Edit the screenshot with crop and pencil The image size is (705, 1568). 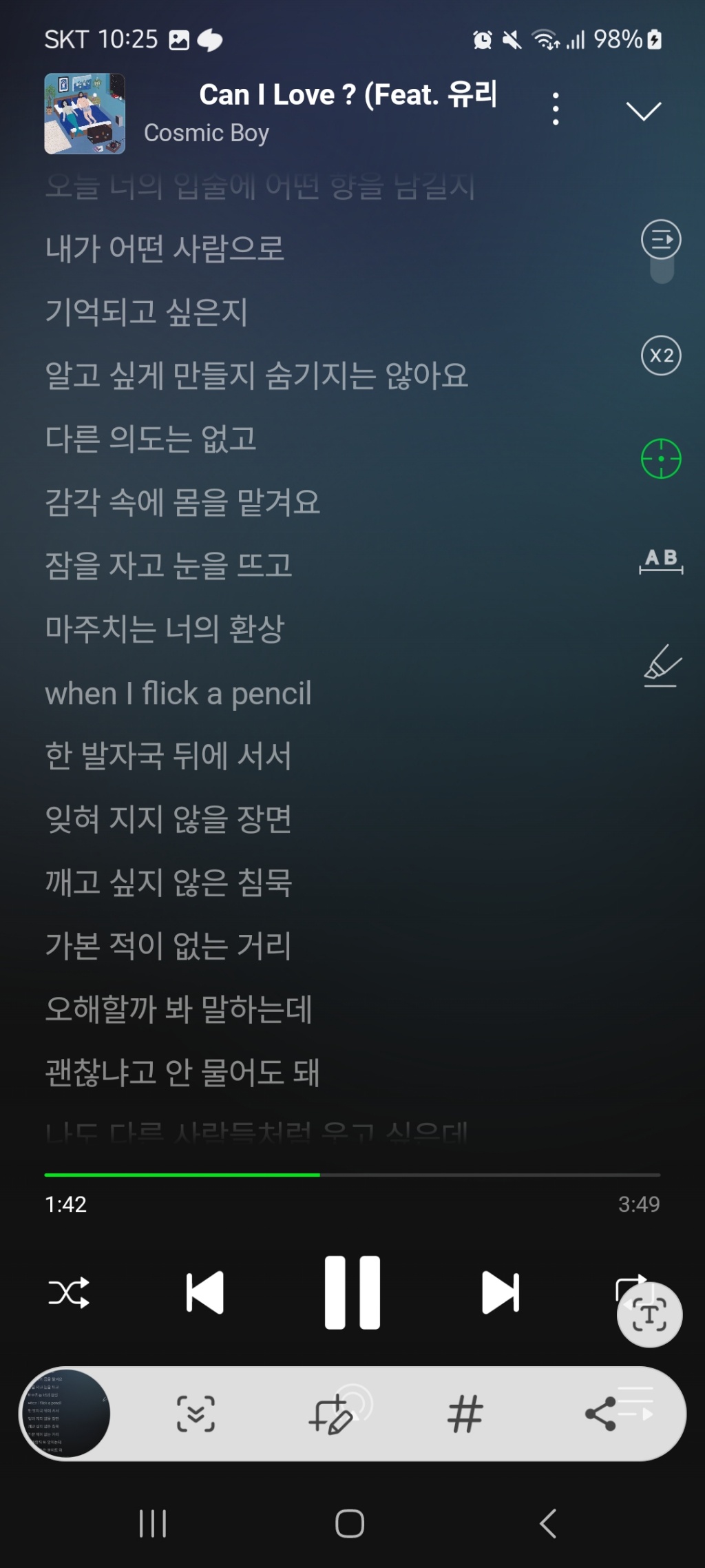point(330,1414)
